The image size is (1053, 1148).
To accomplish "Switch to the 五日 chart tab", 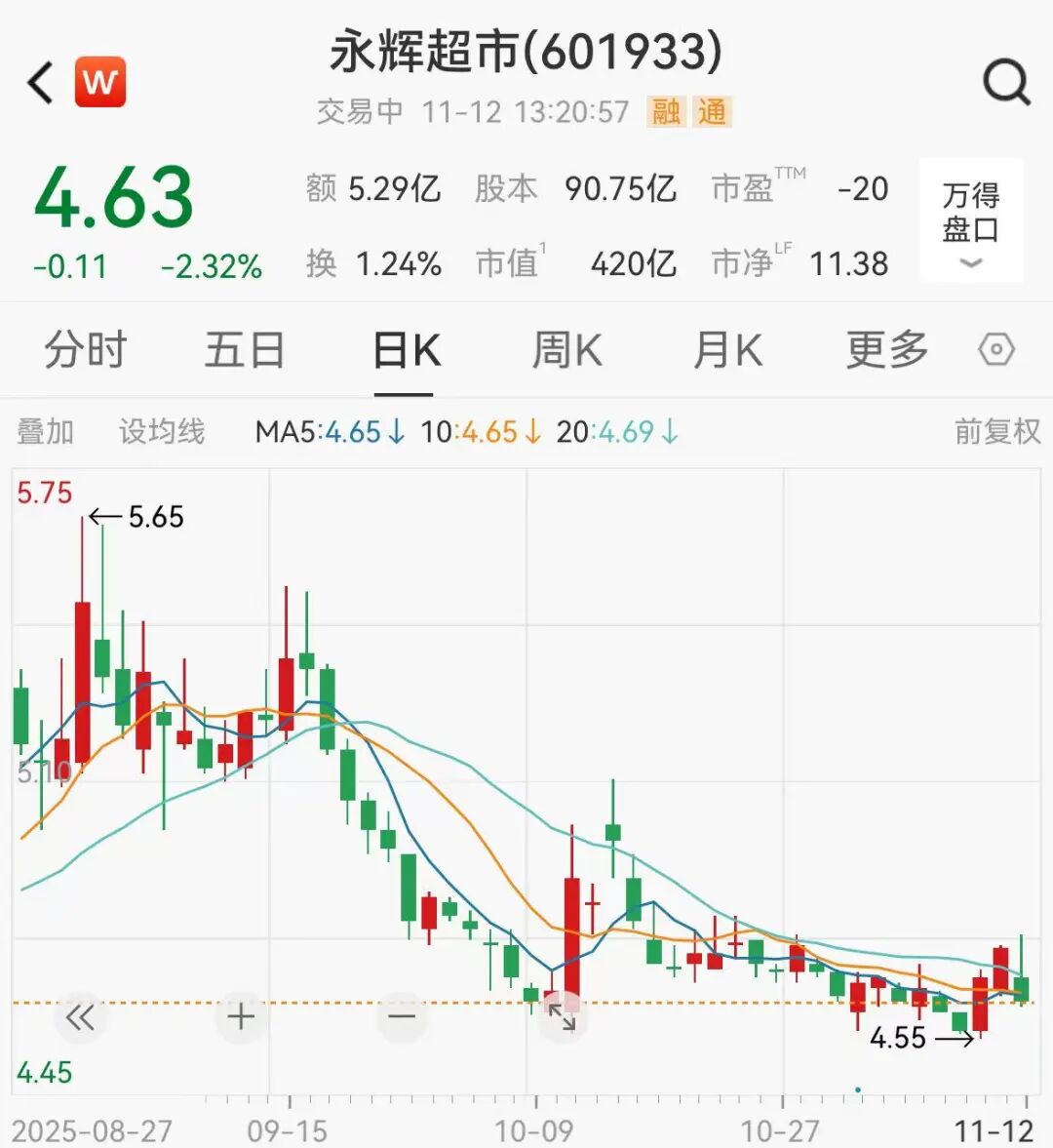I will click(245, 350).
